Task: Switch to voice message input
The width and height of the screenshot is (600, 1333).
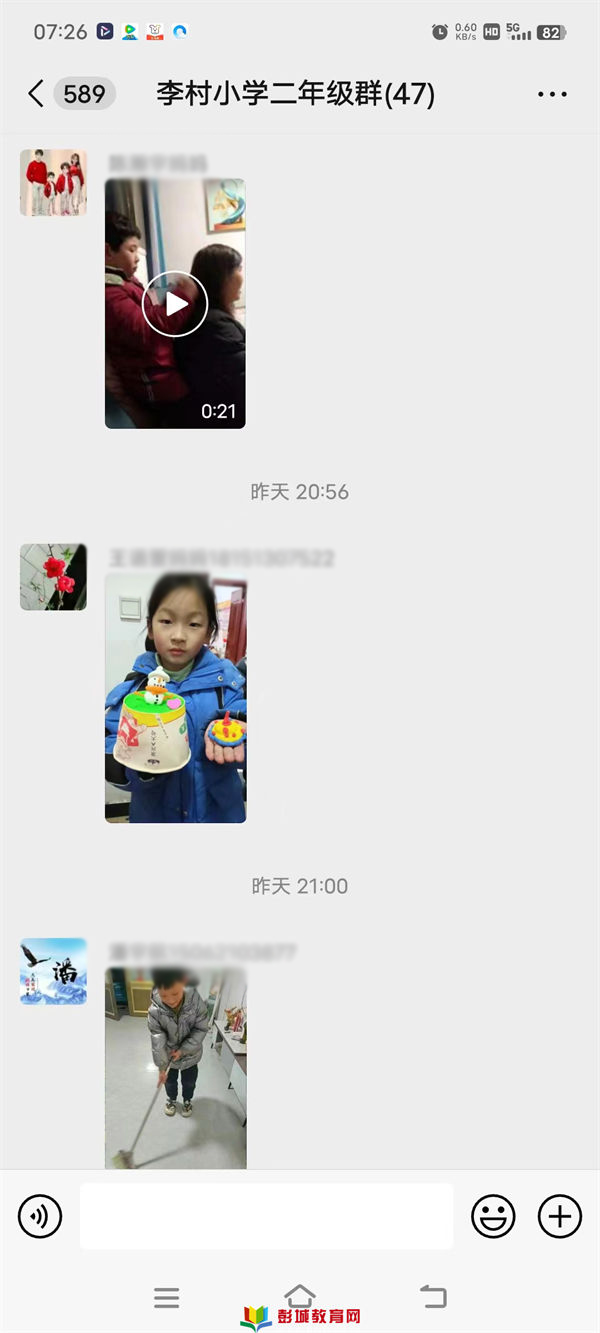Action: pos(40,1217)
